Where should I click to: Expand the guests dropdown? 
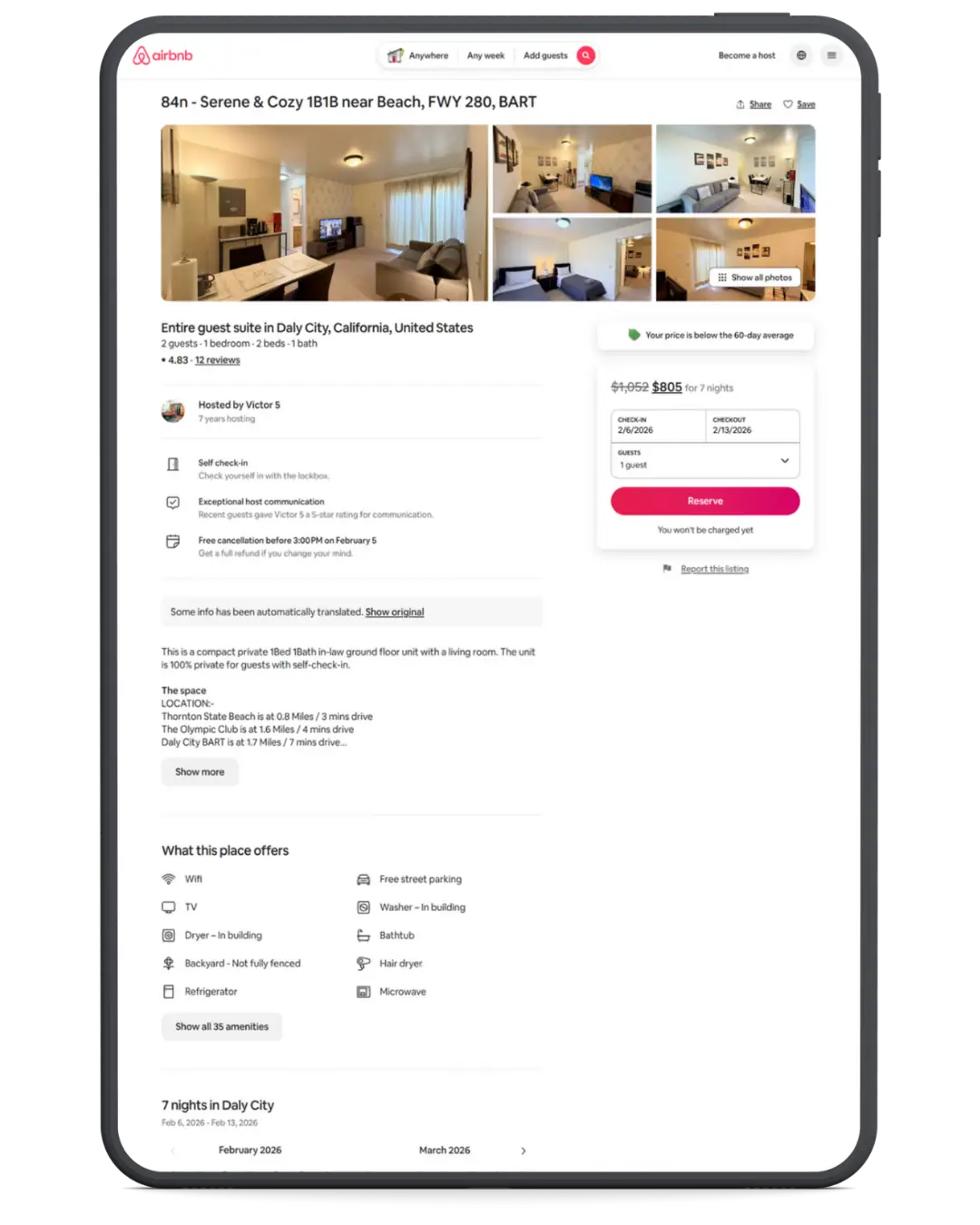click(x=705, y=460)
